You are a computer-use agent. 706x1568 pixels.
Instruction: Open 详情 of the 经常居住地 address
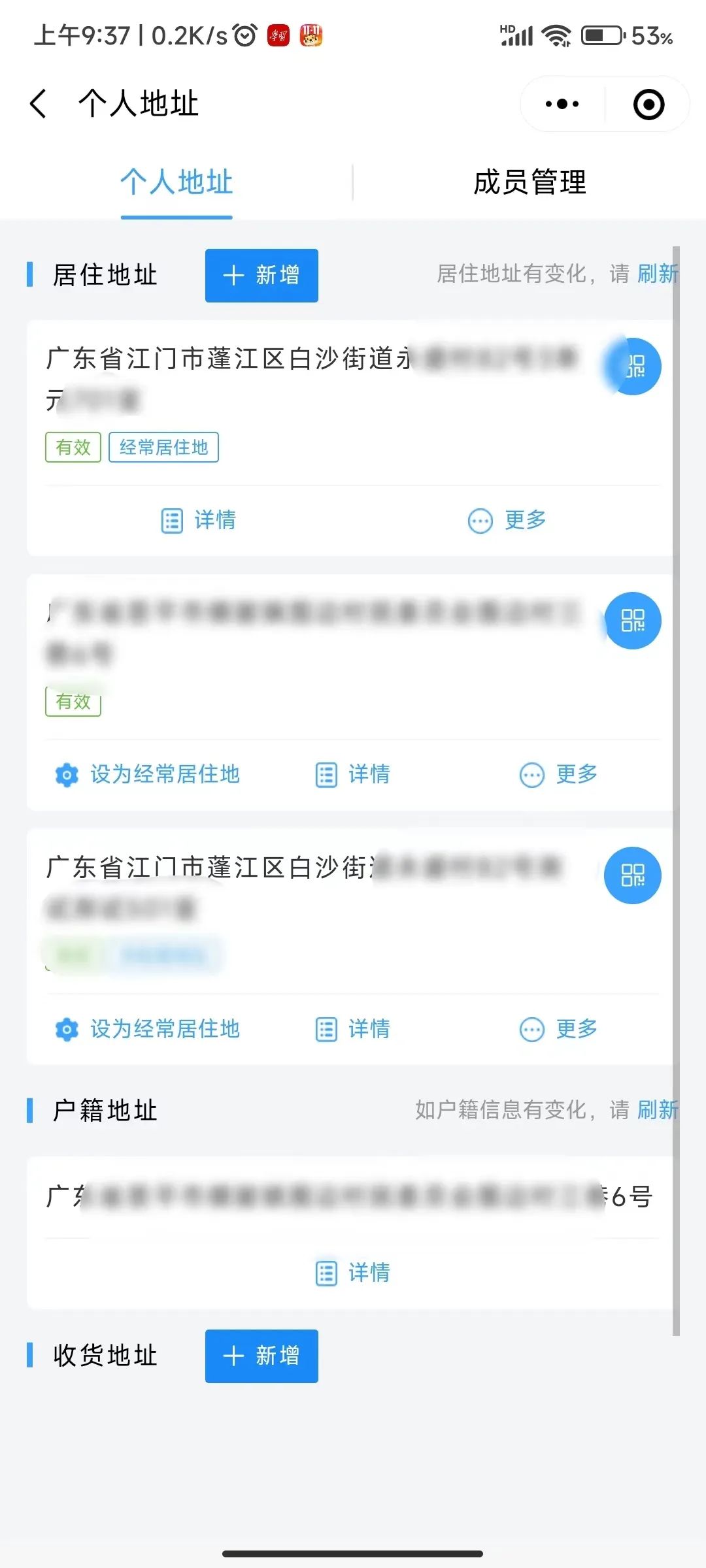(199, 520)
